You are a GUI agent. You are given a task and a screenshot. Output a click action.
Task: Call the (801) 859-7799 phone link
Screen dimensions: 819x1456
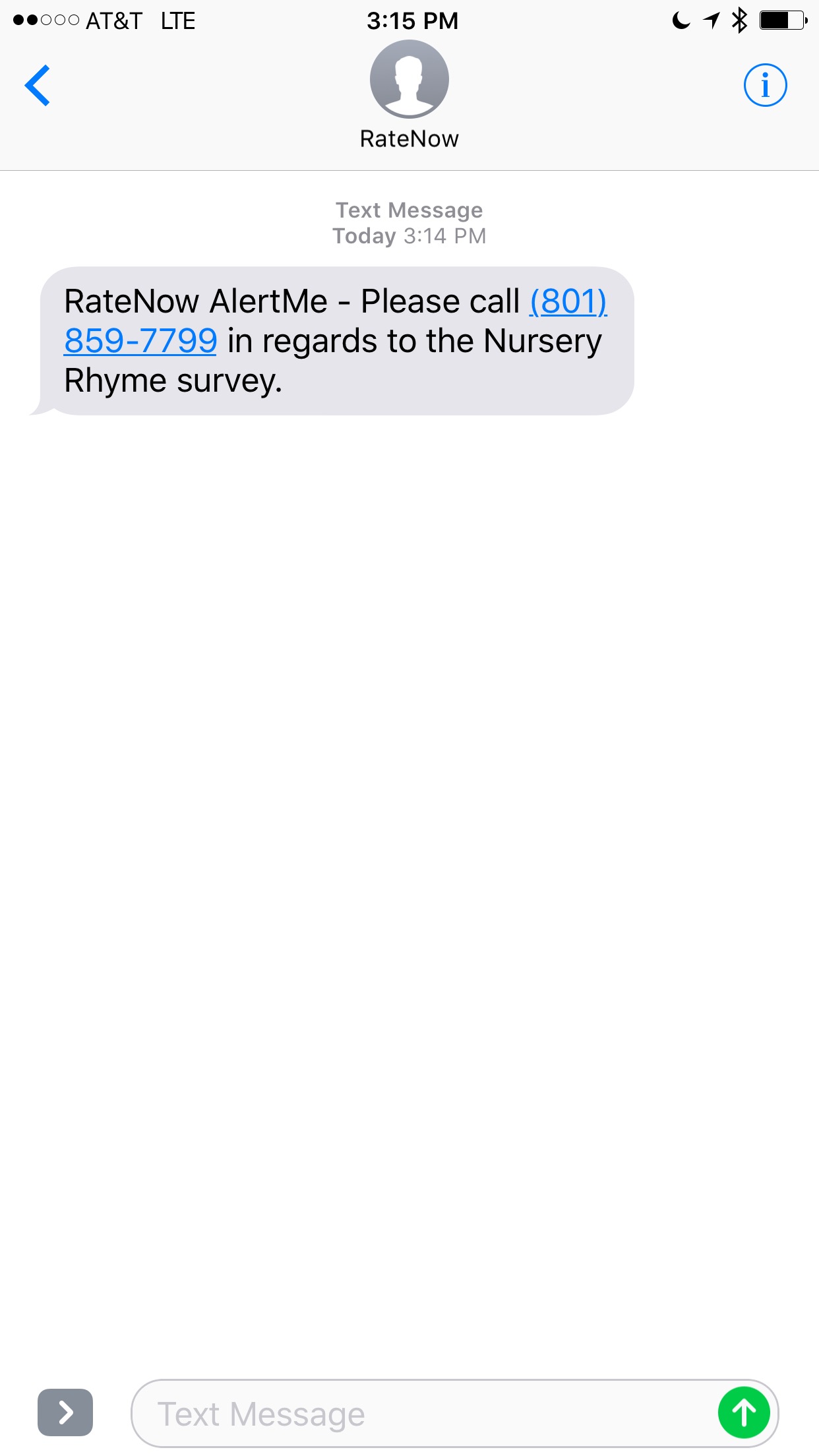140,341
